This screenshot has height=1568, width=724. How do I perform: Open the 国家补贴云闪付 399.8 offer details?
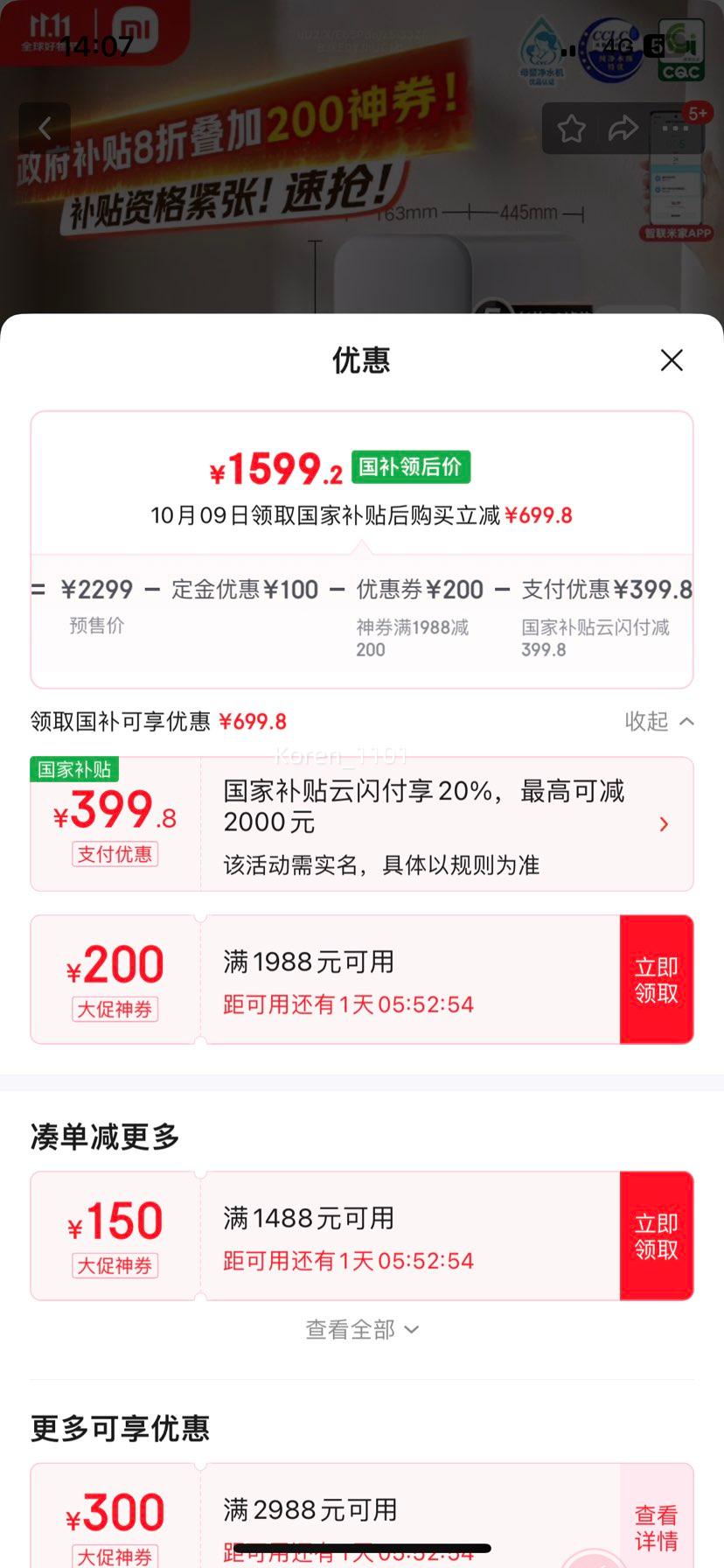664,824
